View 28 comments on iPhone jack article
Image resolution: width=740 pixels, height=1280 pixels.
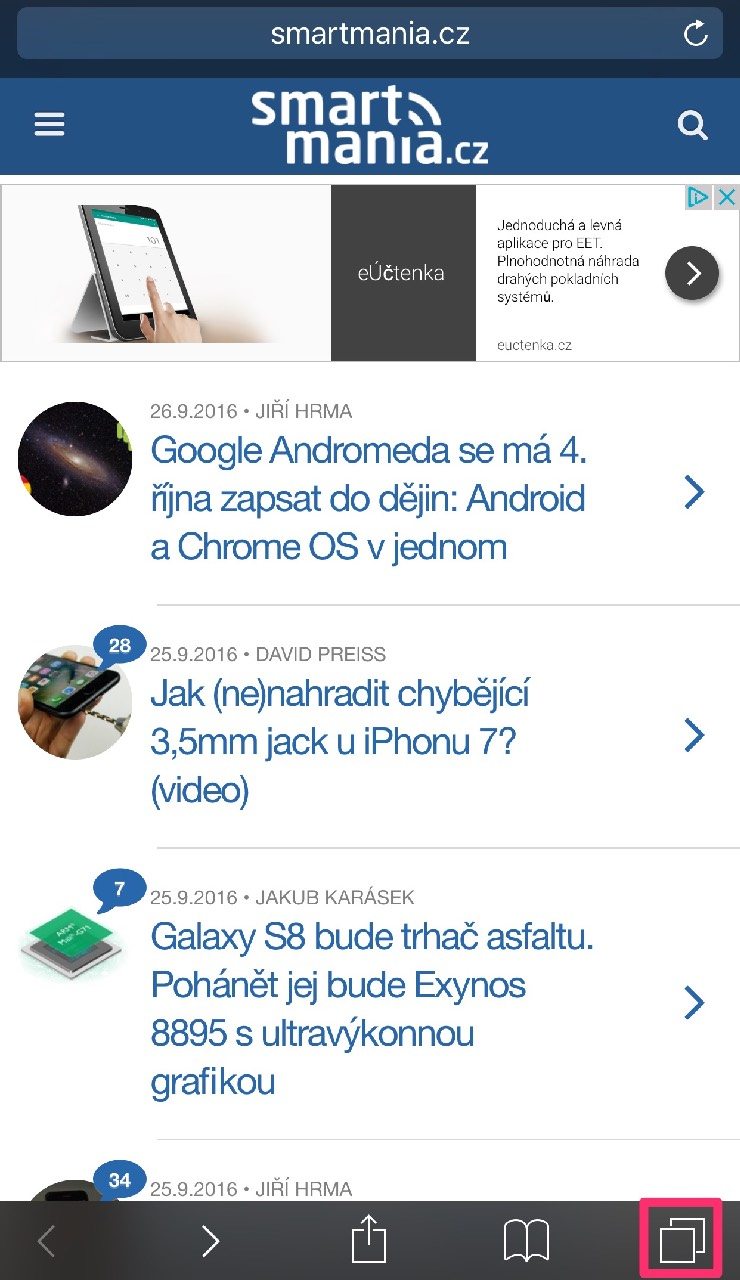pyautogui.click(x=119, y=646)
